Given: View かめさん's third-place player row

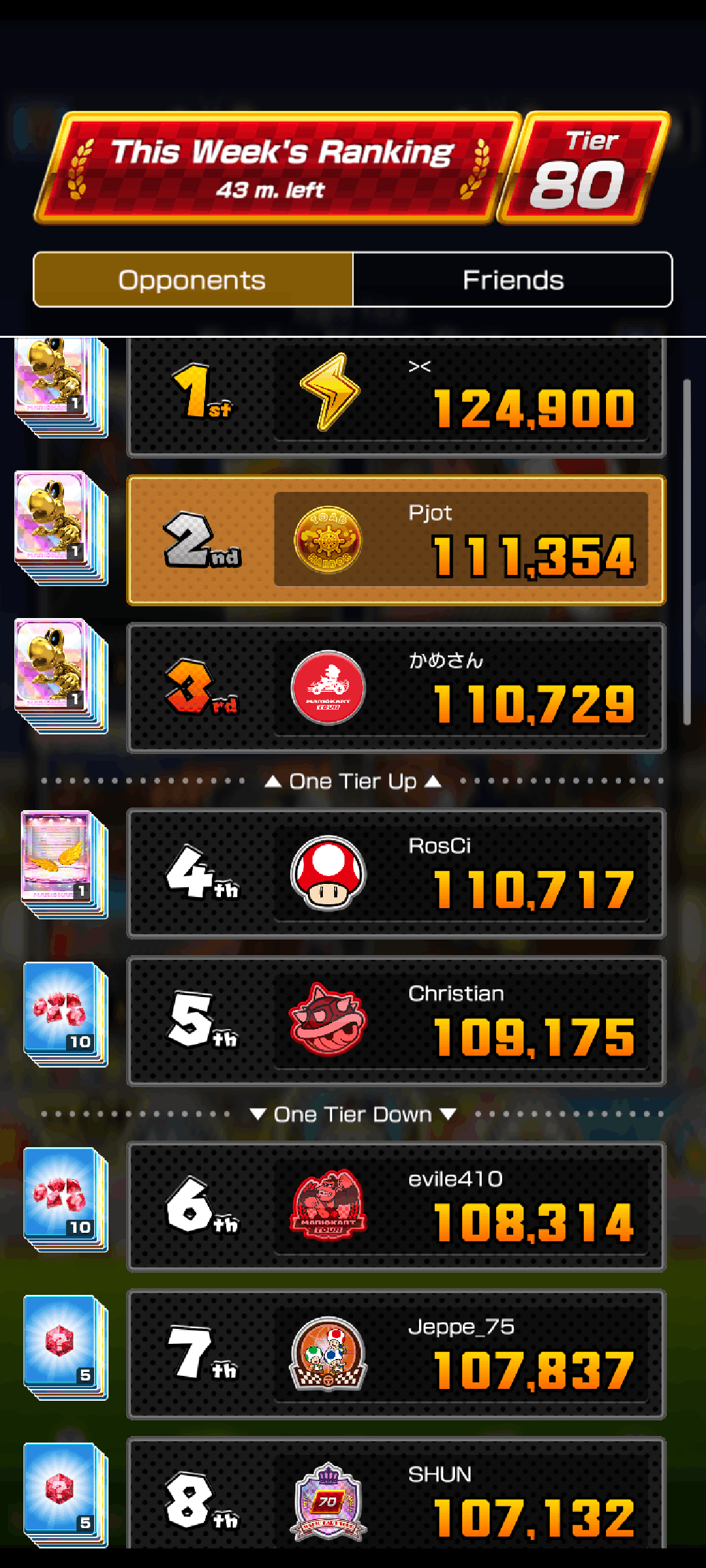Looking at the screenshot, I should tap(396, 689).
